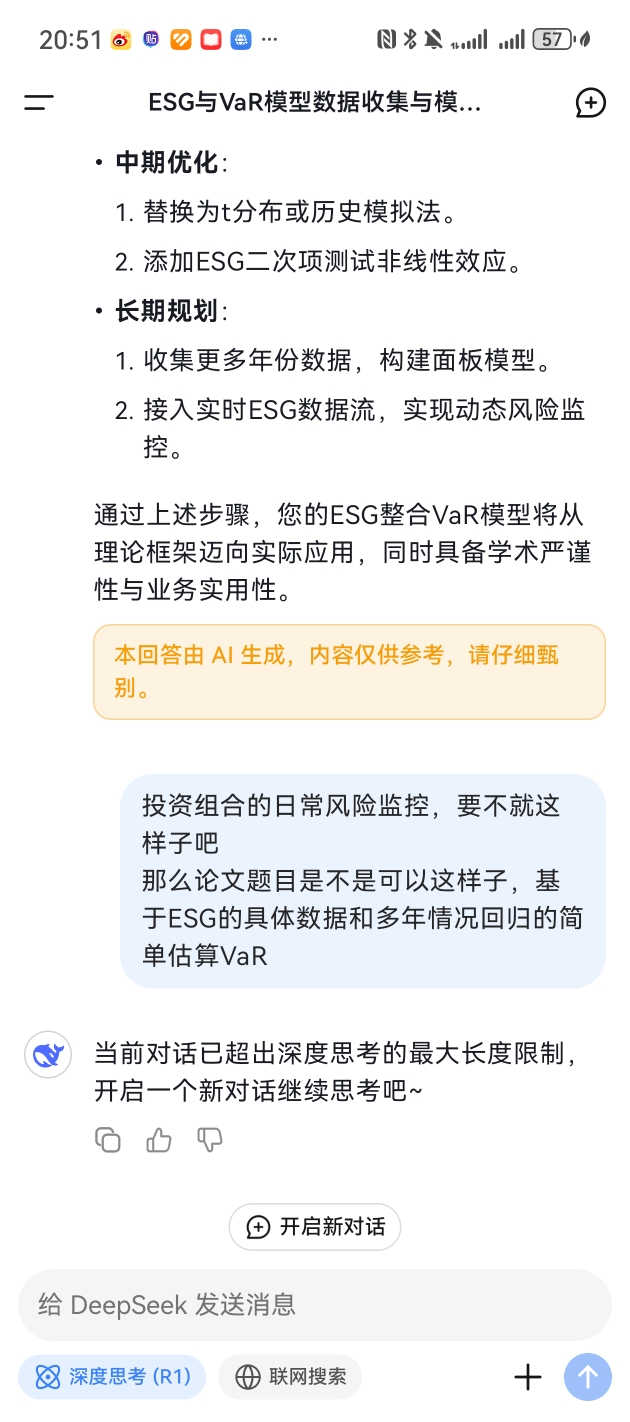
Task: Start a new chat via top-right icon
Action: (591, 102)
